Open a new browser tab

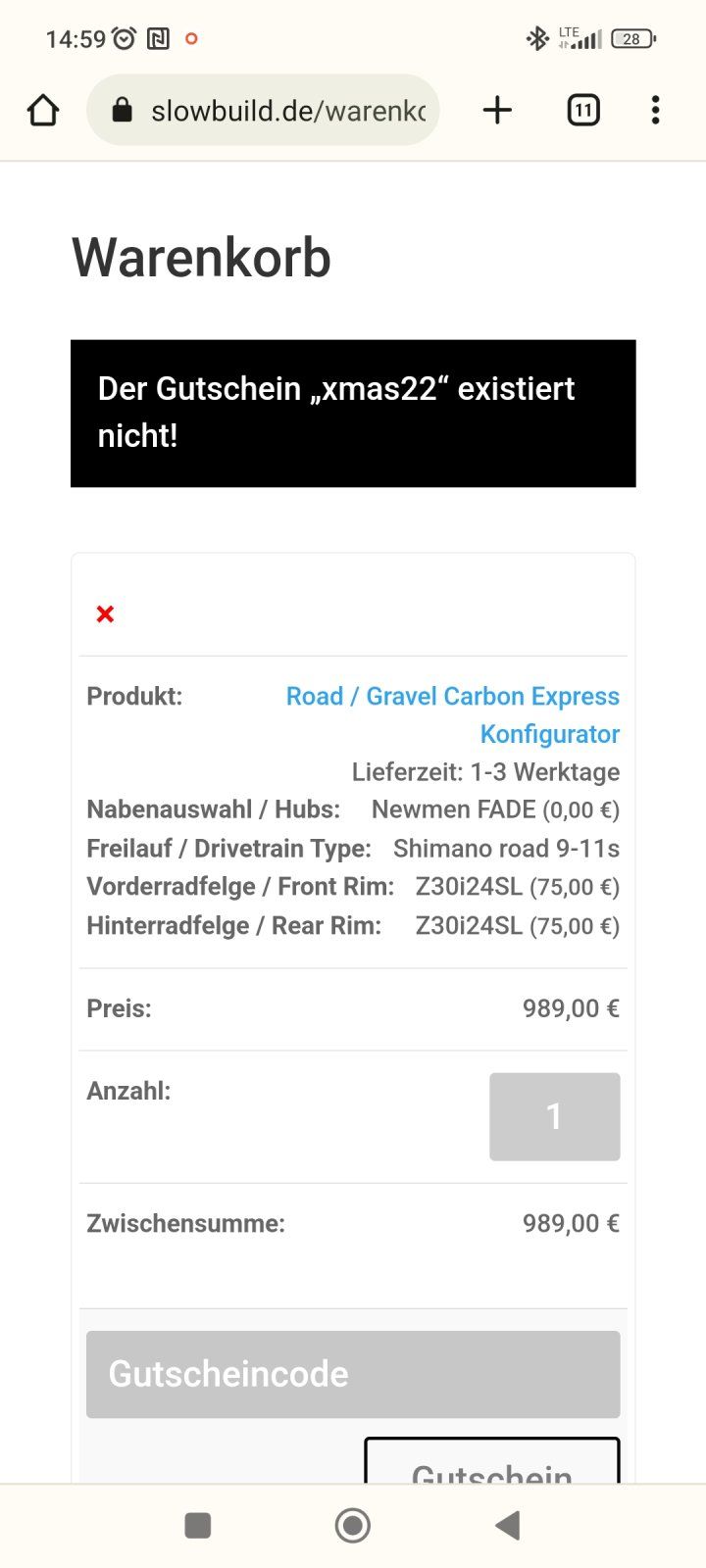pos(497,111)
